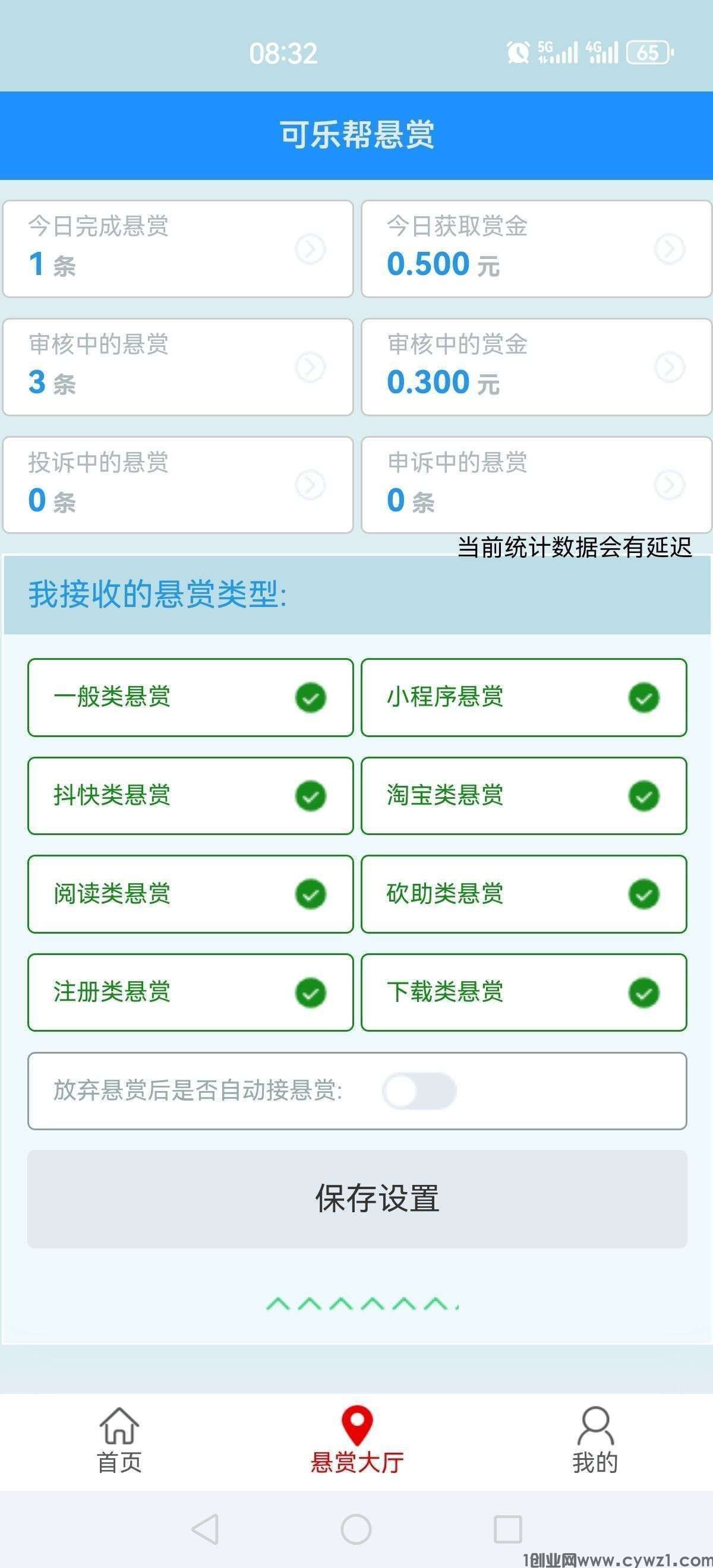Switch to 首页 tab

119,1441
